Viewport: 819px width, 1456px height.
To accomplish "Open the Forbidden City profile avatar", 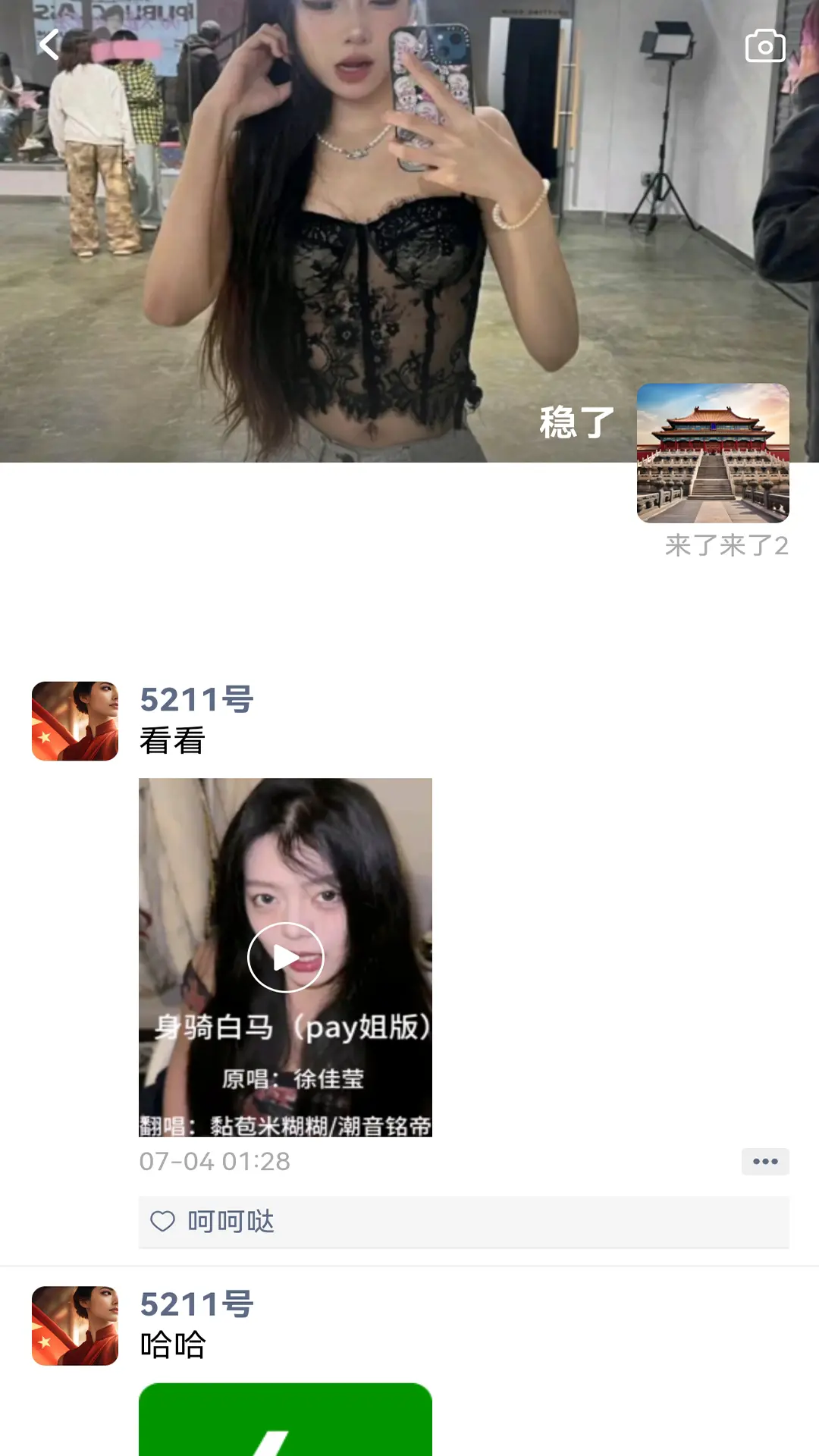I will (x=713, y=453).
